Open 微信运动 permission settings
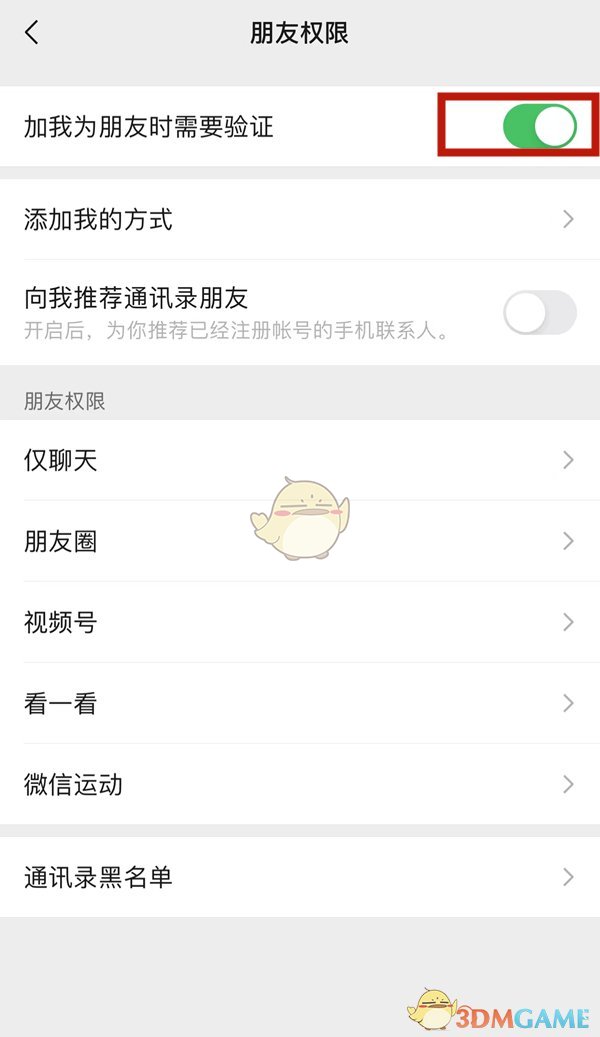The image size is (600, 1037). point(300,784)
